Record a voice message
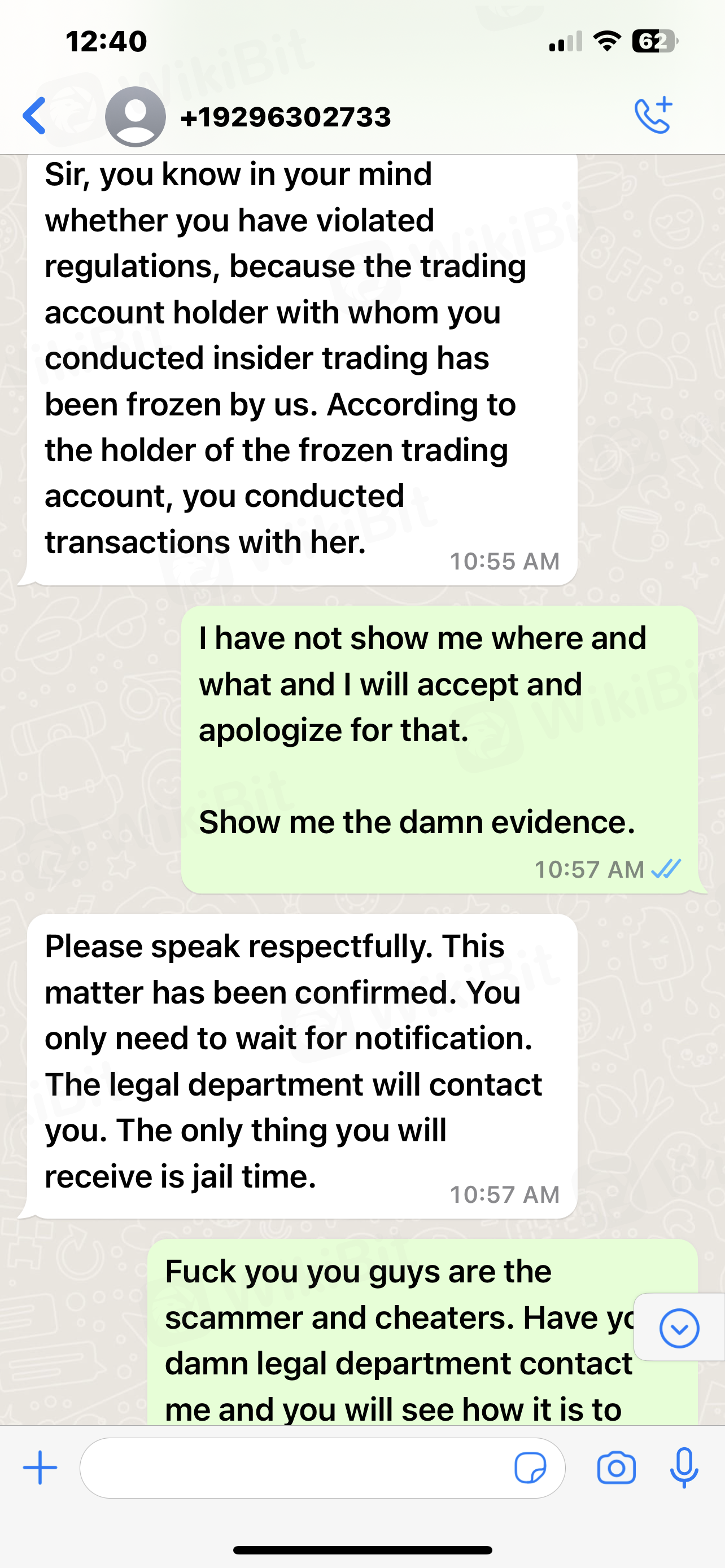 [684, 1468]
